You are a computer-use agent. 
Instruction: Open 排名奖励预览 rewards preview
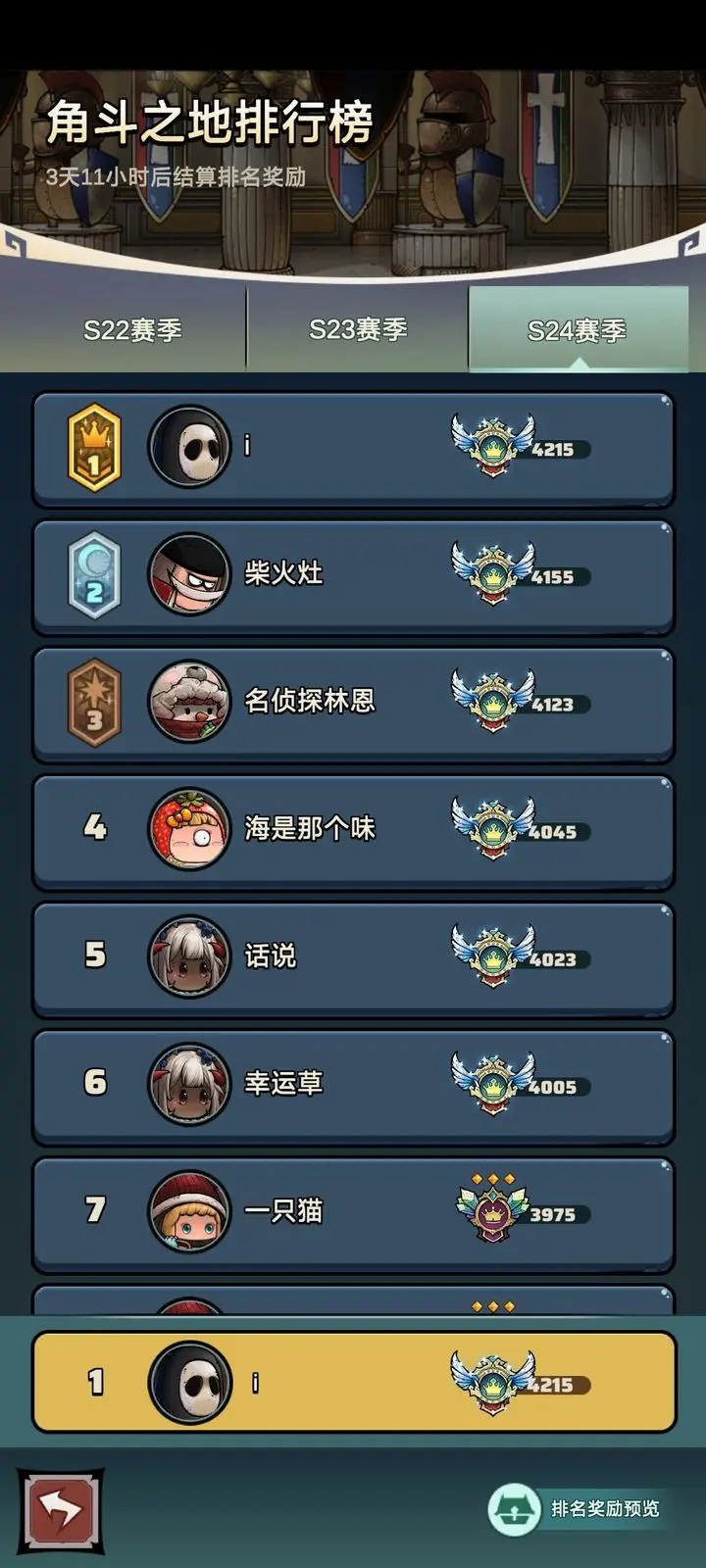tap(580, 1509)
